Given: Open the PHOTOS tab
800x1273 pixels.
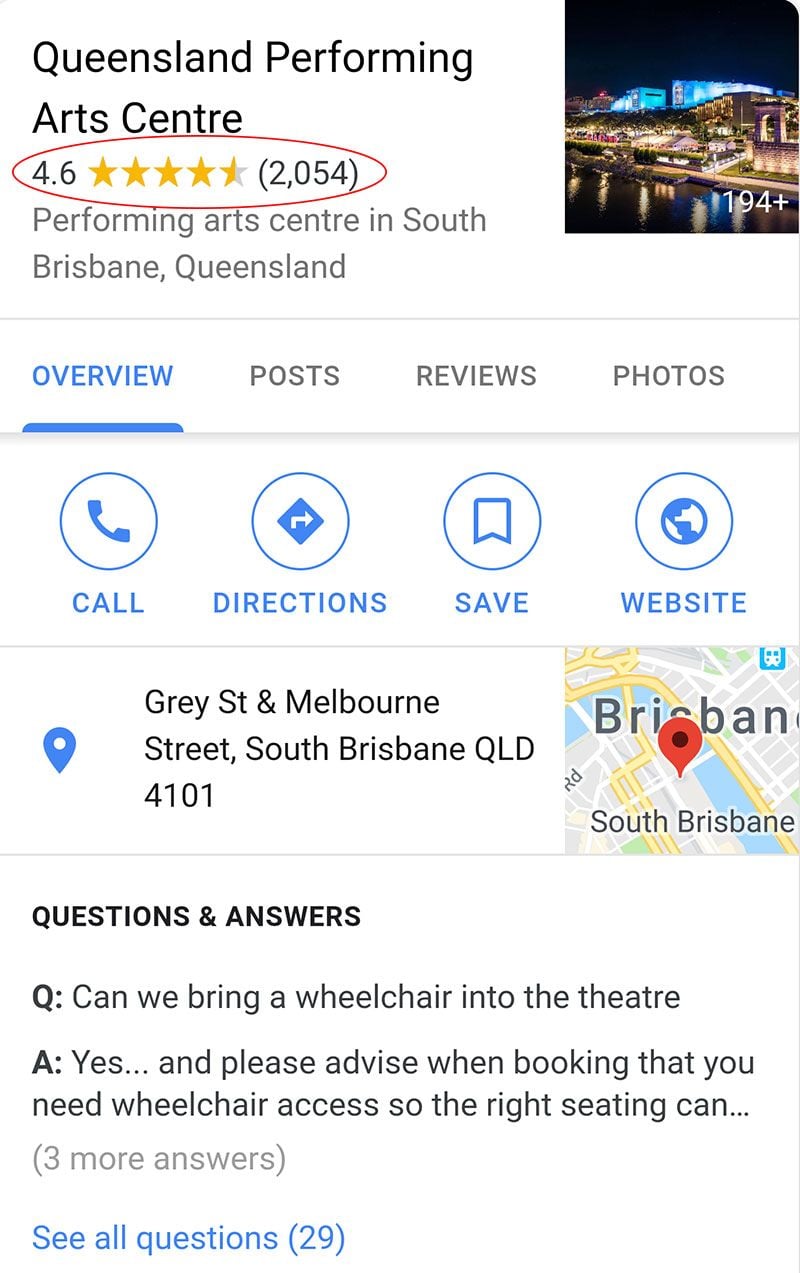Looking at the screenshot, I should (670, 376).
